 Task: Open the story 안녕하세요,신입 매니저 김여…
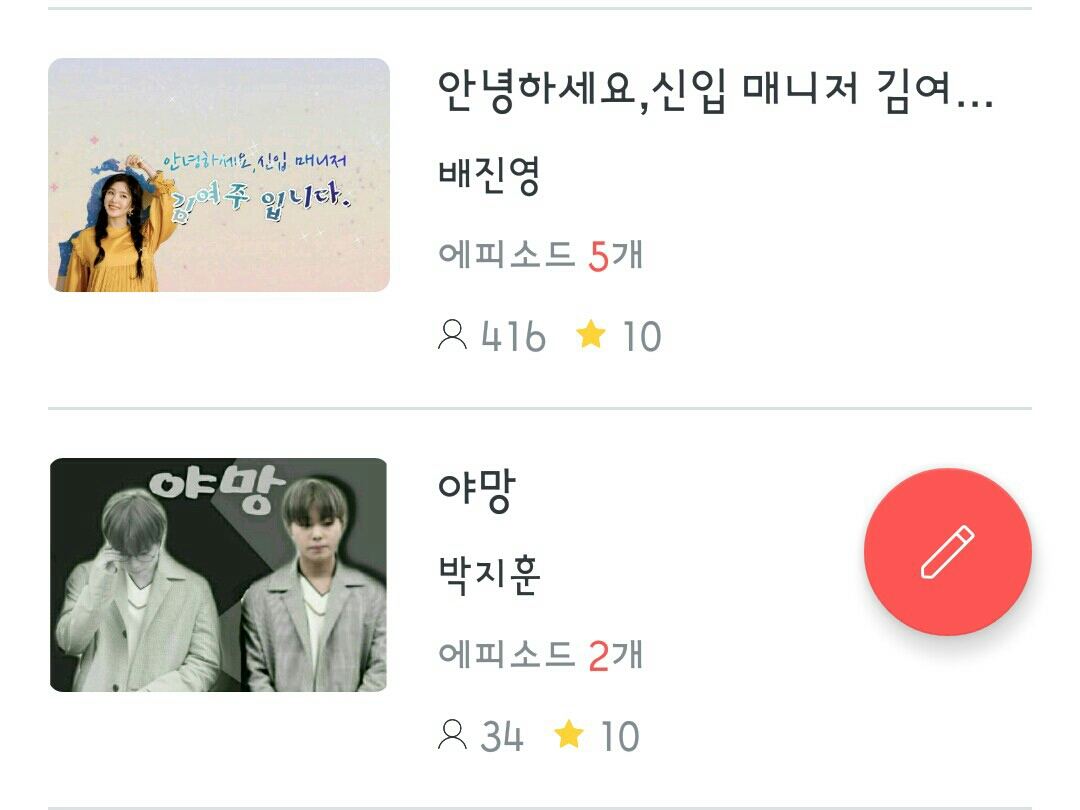point(715,90)
